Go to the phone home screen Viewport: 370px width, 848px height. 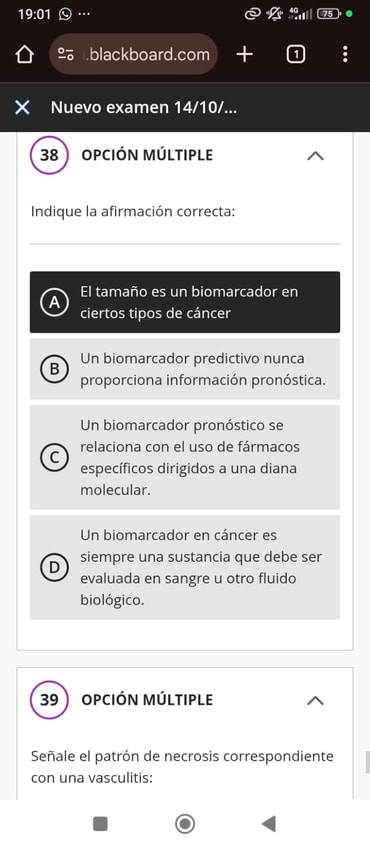pos(185,824)
